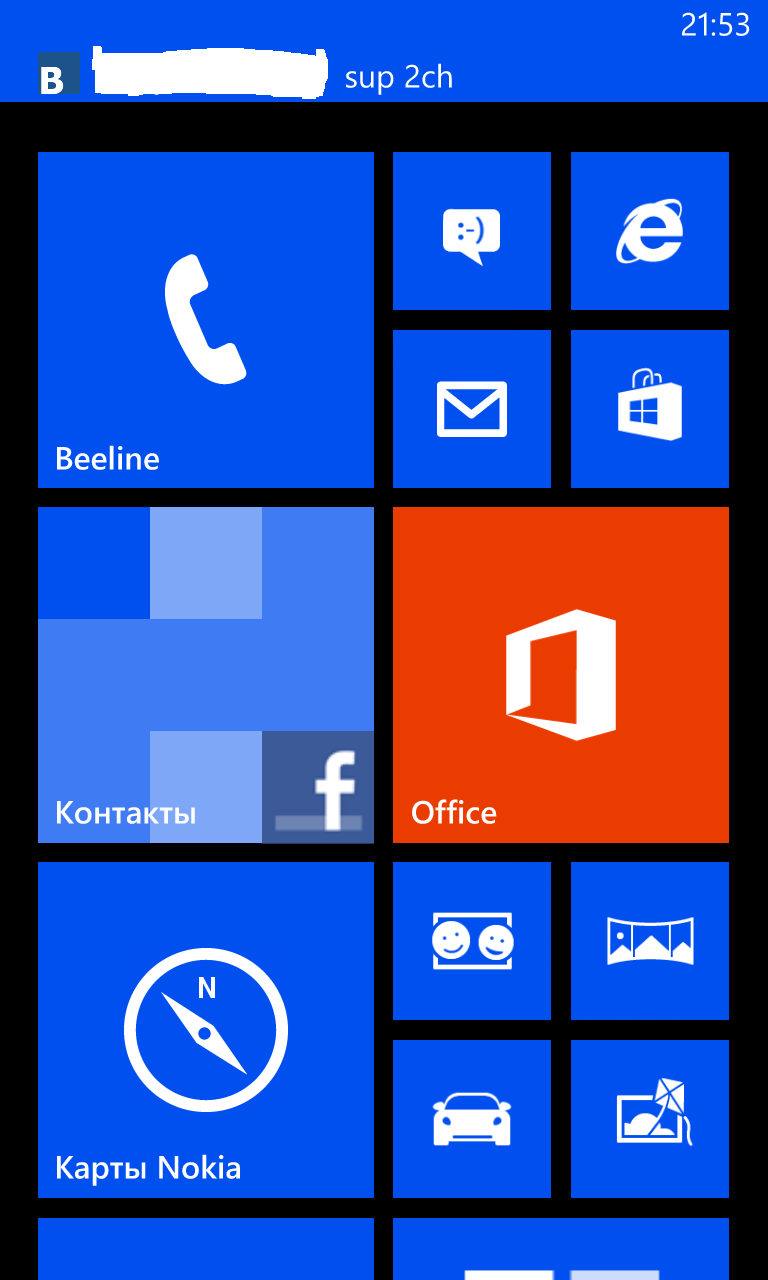
Task: Open the Mail envelope tile
Action: pos(472,409)
